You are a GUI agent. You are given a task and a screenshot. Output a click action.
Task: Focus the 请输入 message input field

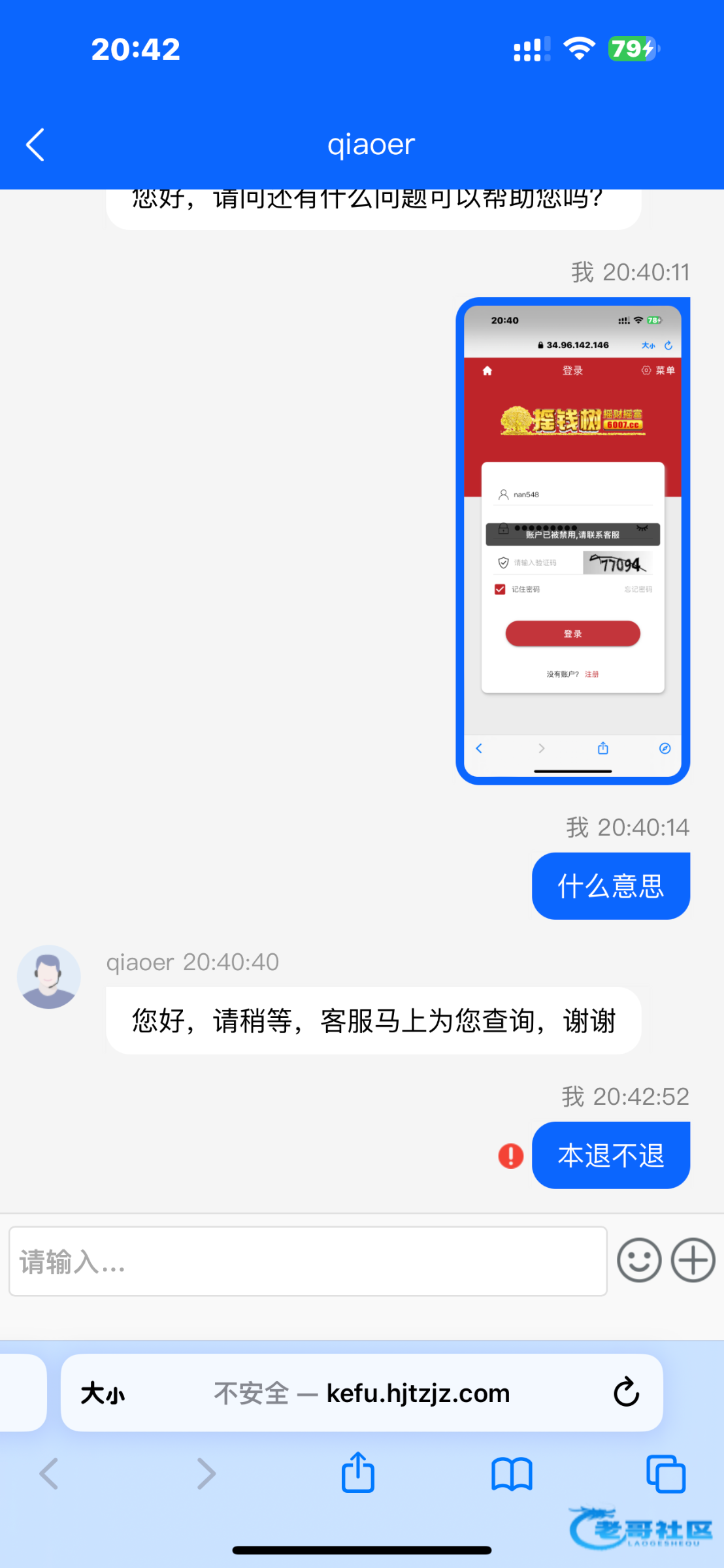point(308,1262)
